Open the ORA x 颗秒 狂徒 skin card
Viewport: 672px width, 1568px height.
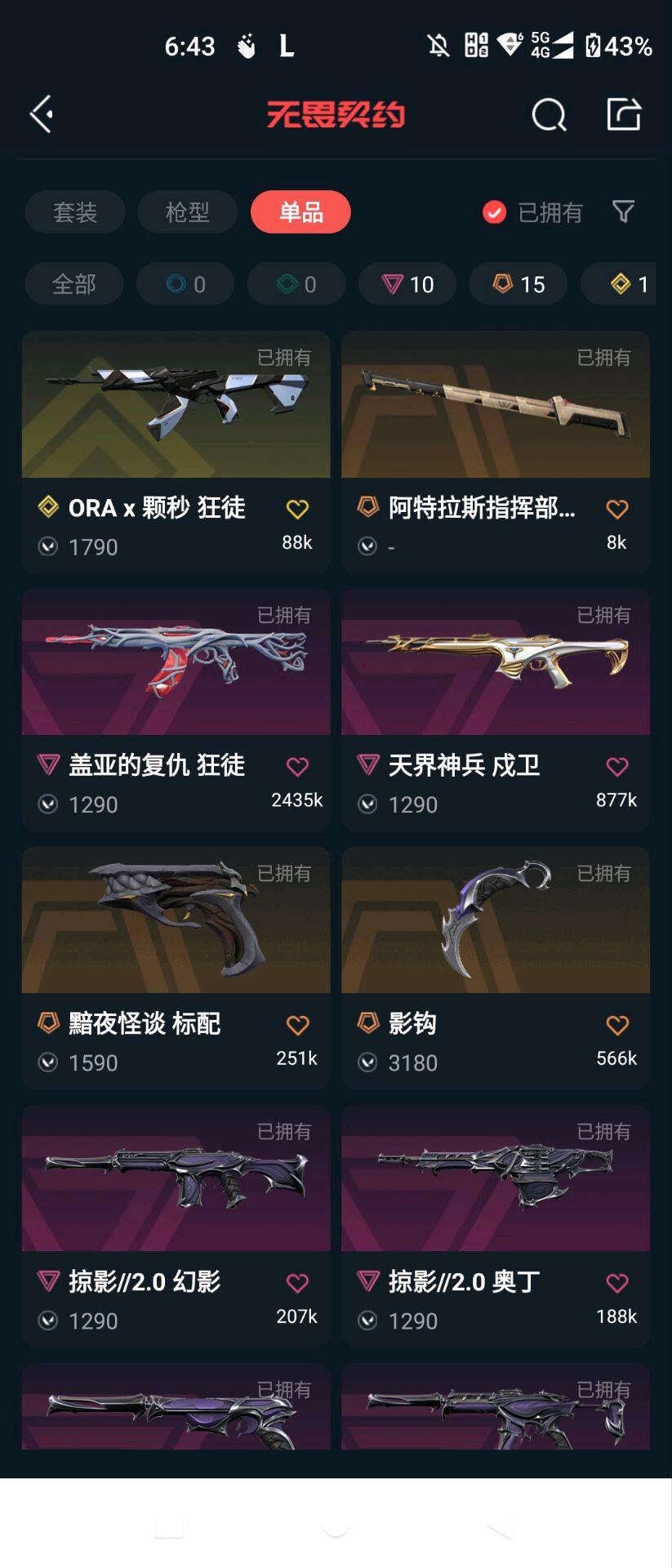point(176,452)
